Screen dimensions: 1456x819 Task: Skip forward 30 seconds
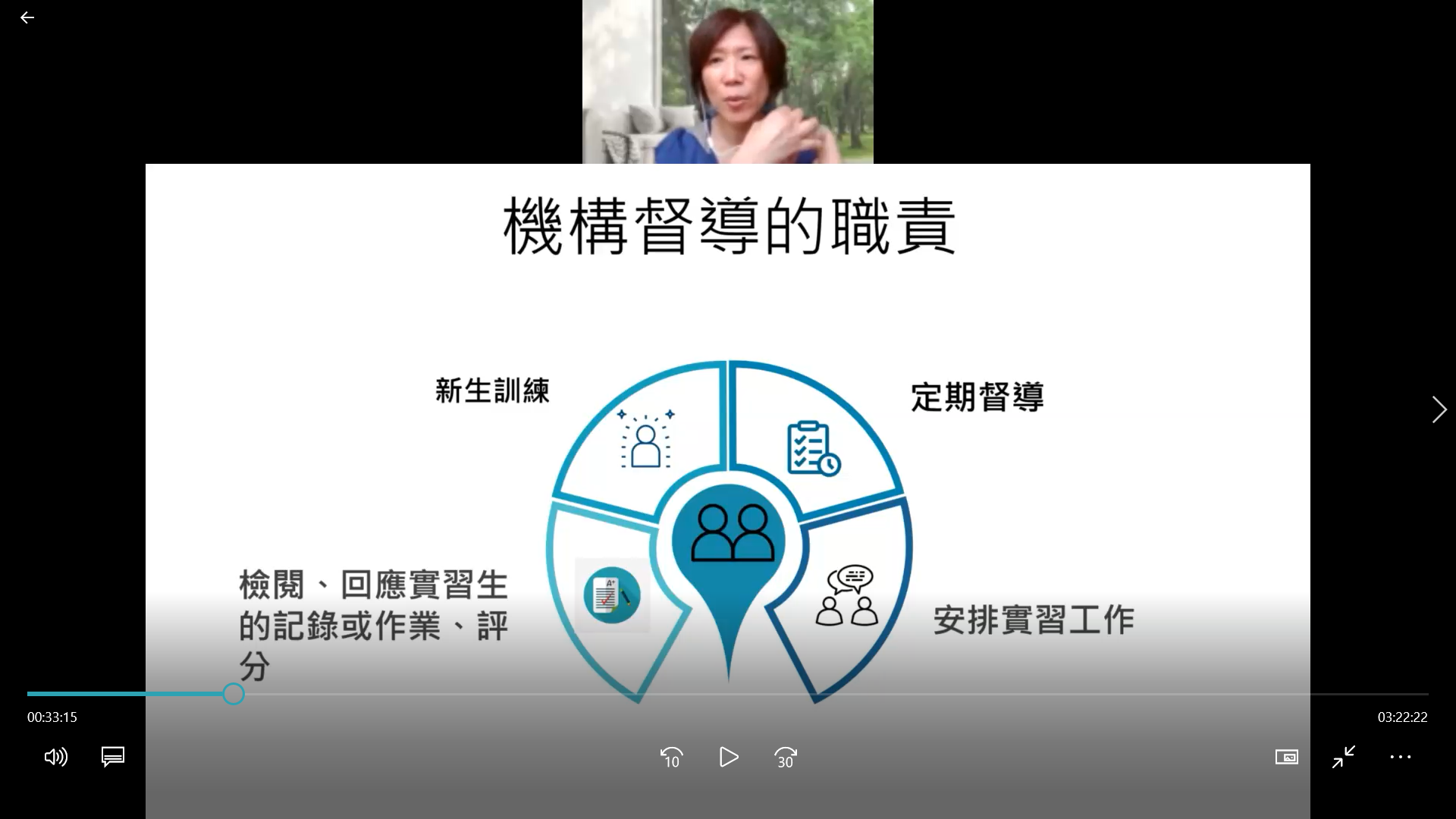pos(786,757)
